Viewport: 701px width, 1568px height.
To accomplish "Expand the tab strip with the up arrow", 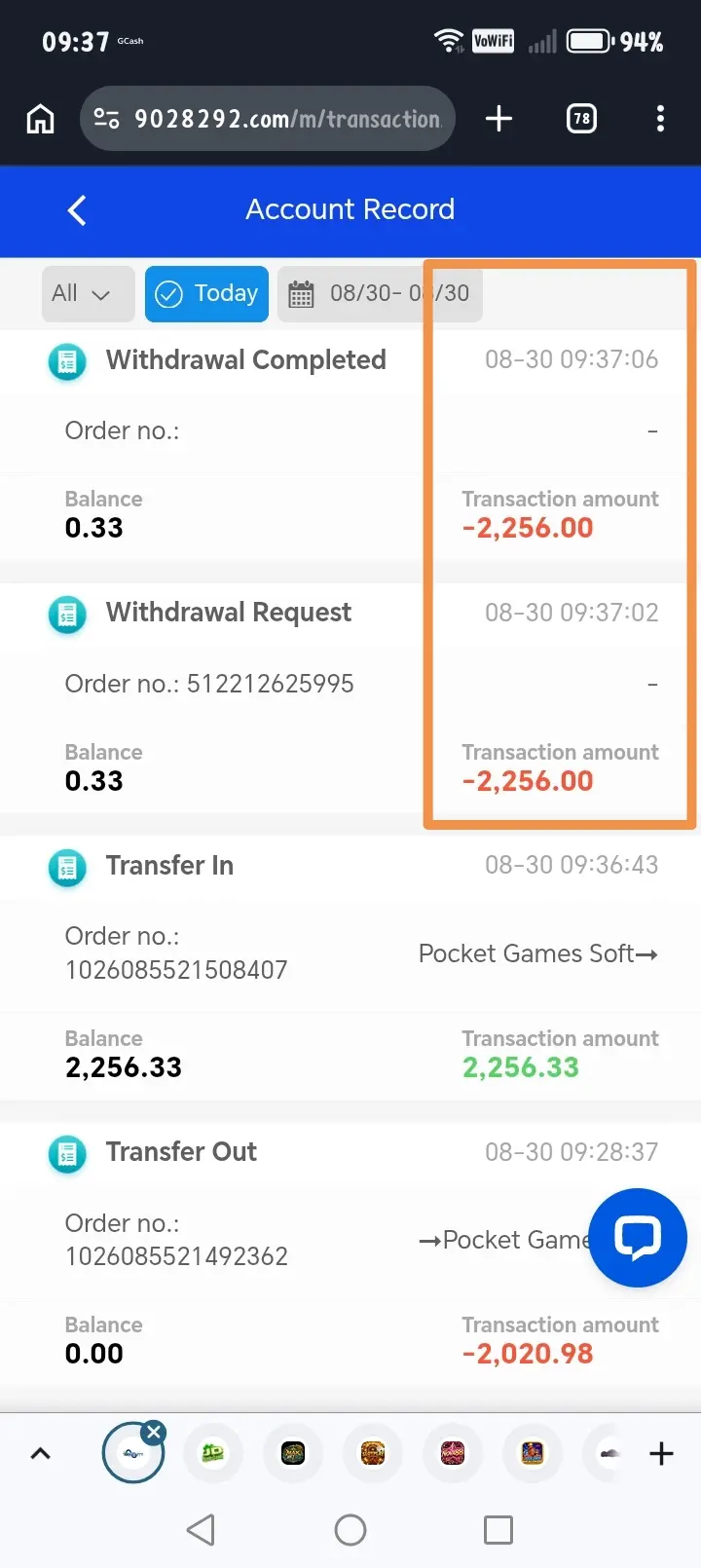I will (x=40, y=1454).
